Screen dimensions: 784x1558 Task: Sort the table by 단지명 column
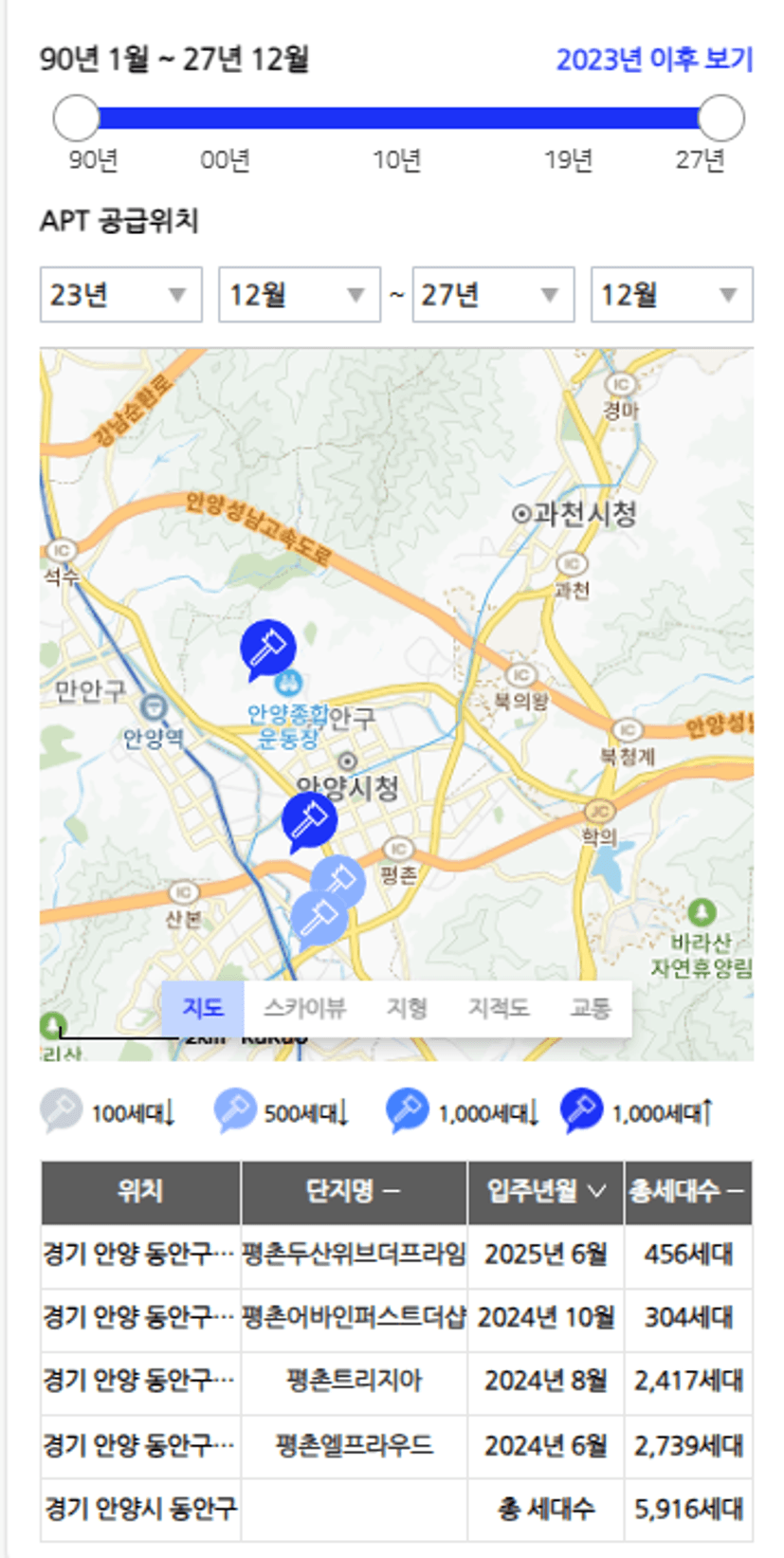point(353,1191)
